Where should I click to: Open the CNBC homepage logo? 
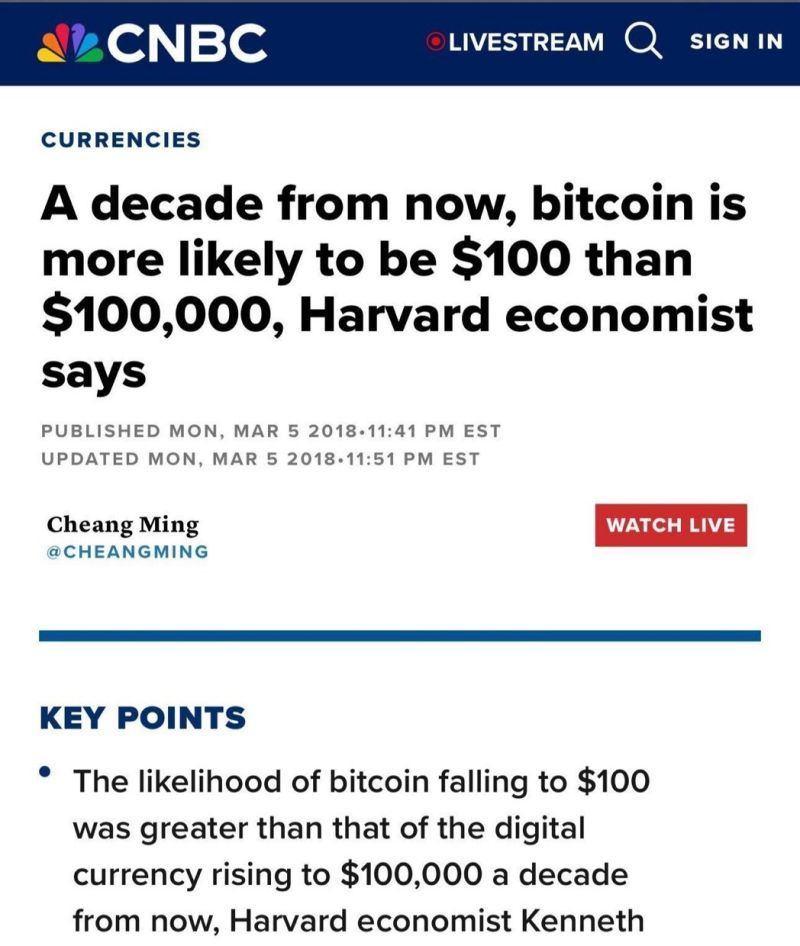(x=152, y=42)
